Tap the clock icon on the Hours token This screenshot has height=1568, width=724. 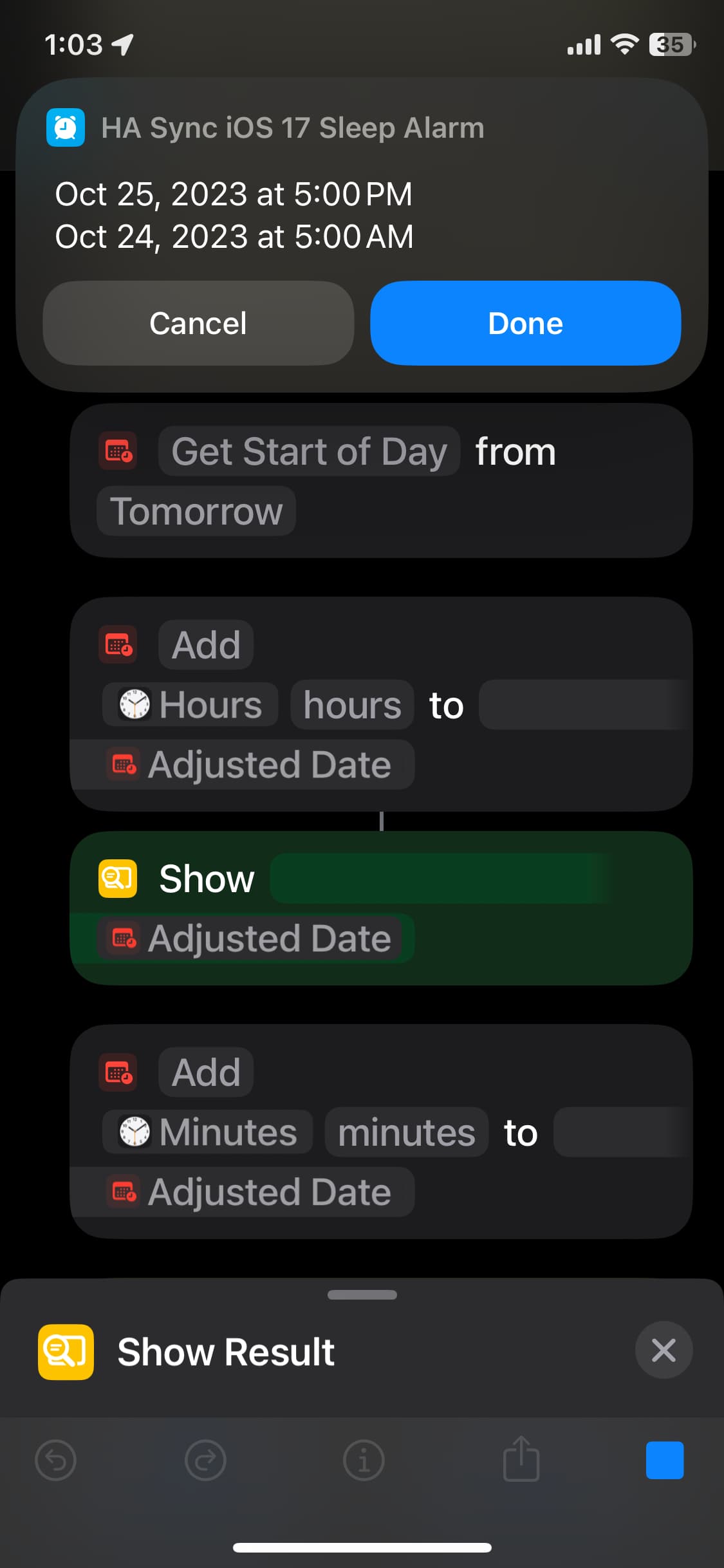[x=133, y=704]
